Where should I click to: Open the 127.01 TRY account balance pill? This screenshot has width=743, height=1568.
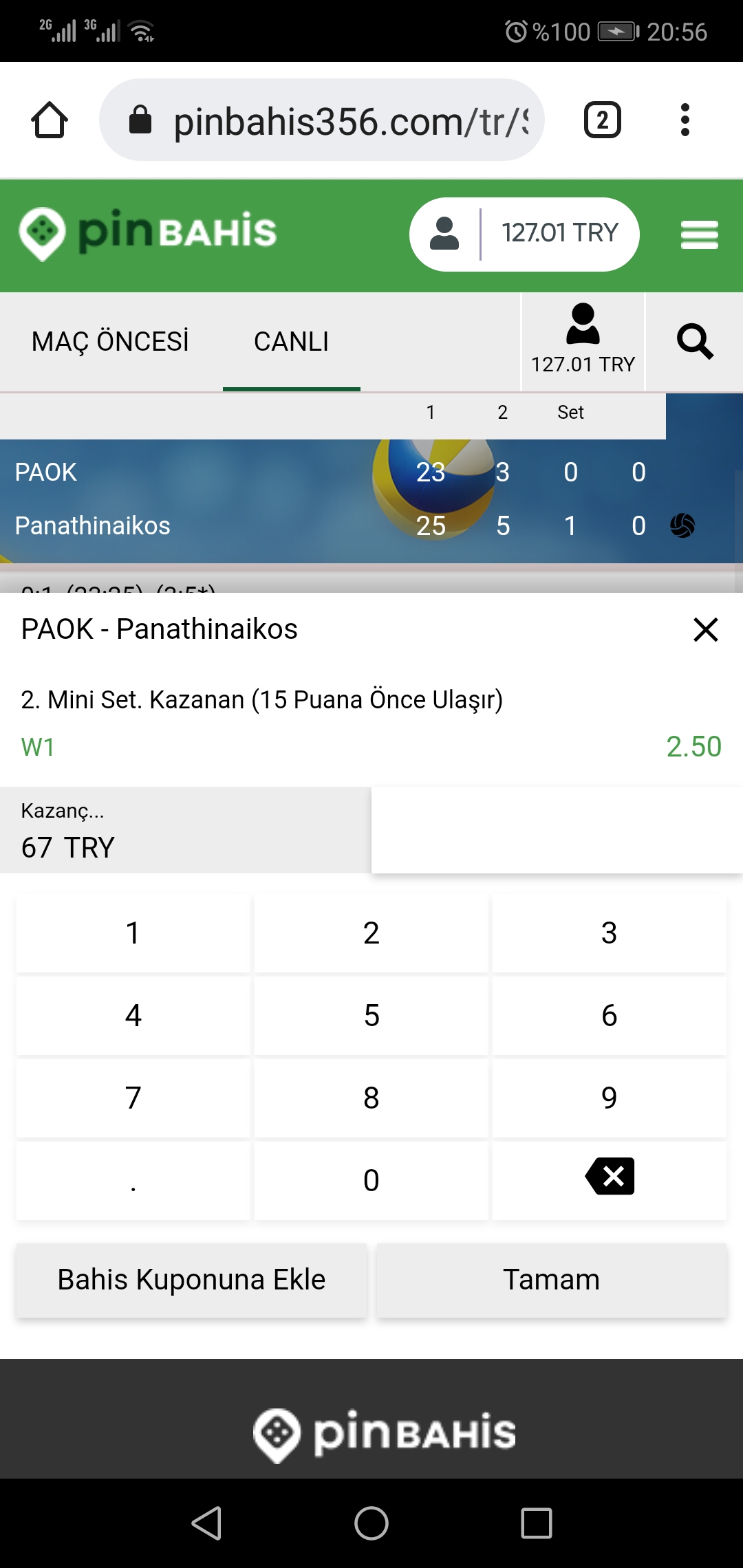(524, 235)
